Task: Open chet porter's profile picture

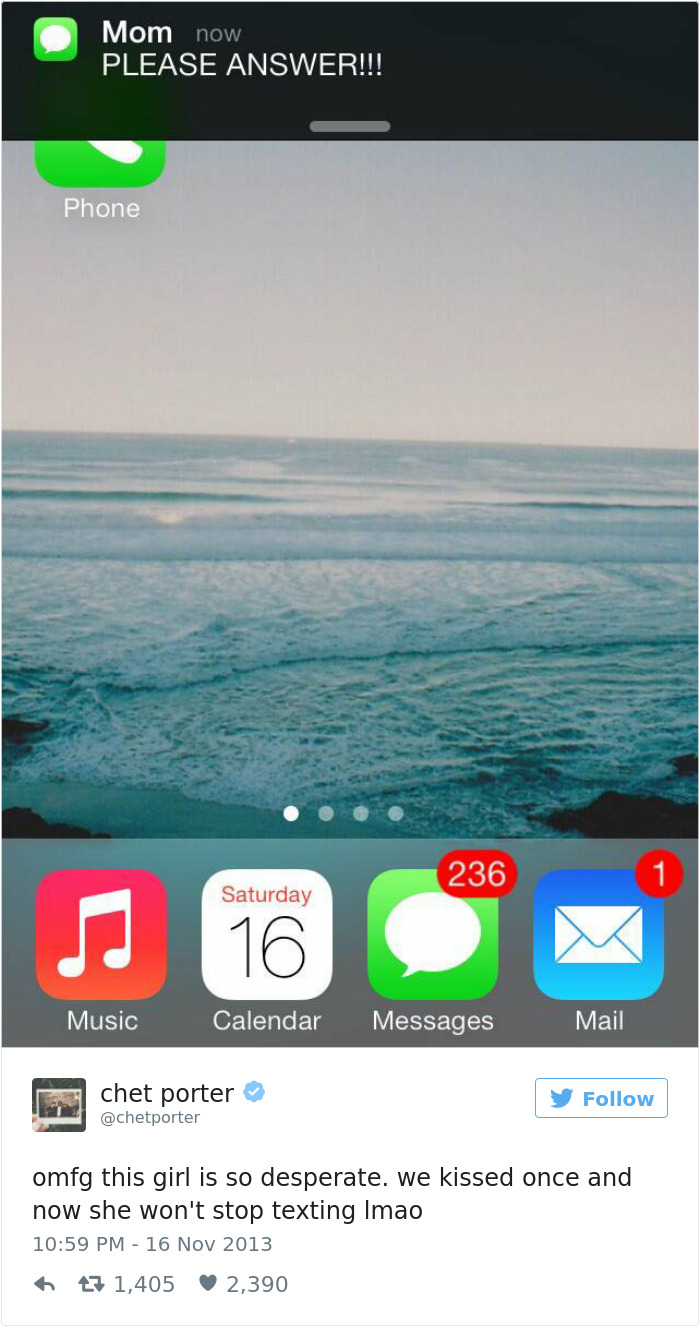Action: [x=59, y=1105]
